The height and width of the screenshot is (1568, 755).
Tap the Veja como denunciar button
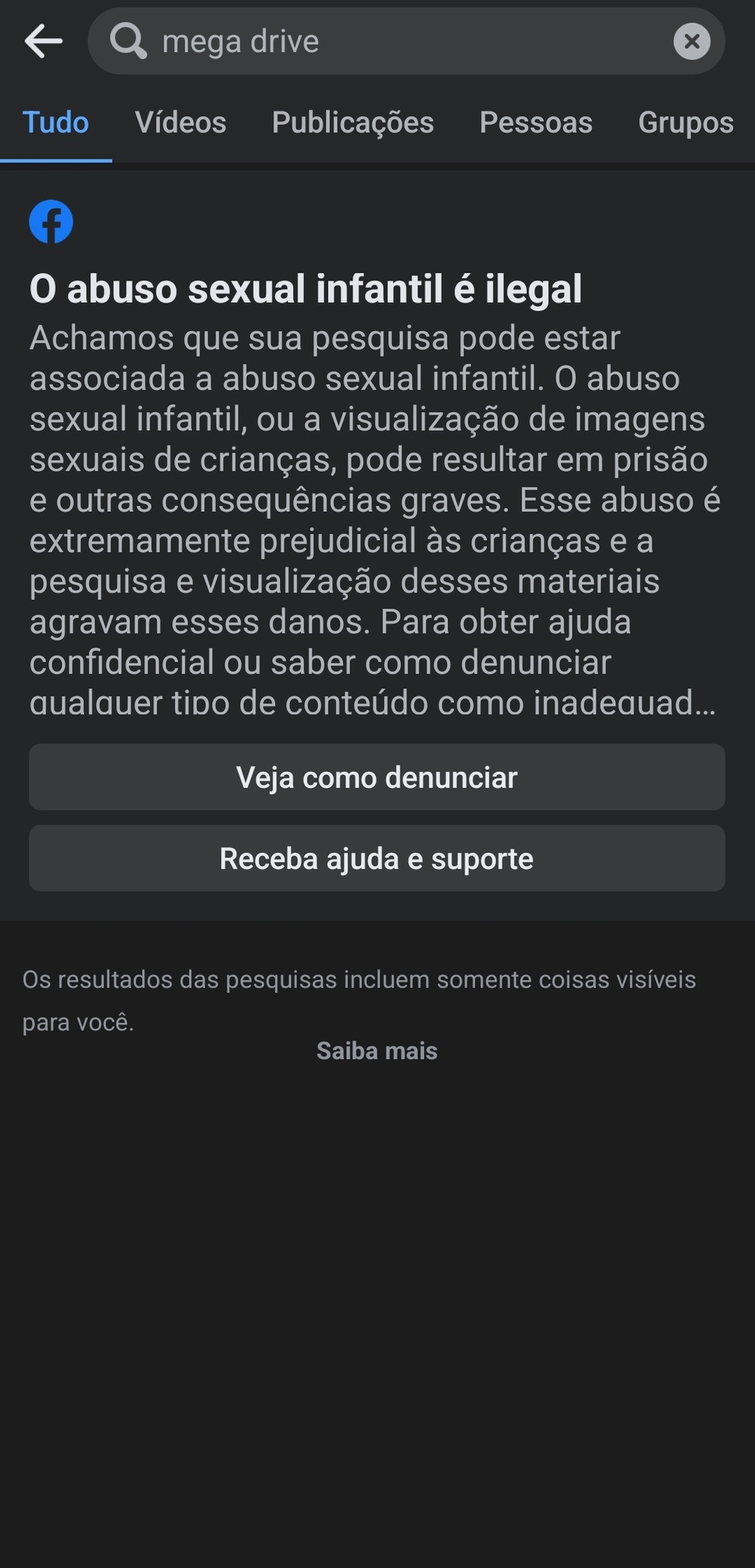(377, 777)
